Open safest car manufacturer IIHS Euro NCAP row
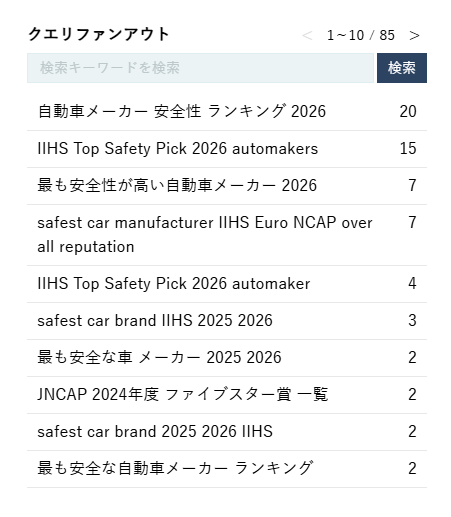The width and height of the screenshot is (451, 517). click(227, 235)
